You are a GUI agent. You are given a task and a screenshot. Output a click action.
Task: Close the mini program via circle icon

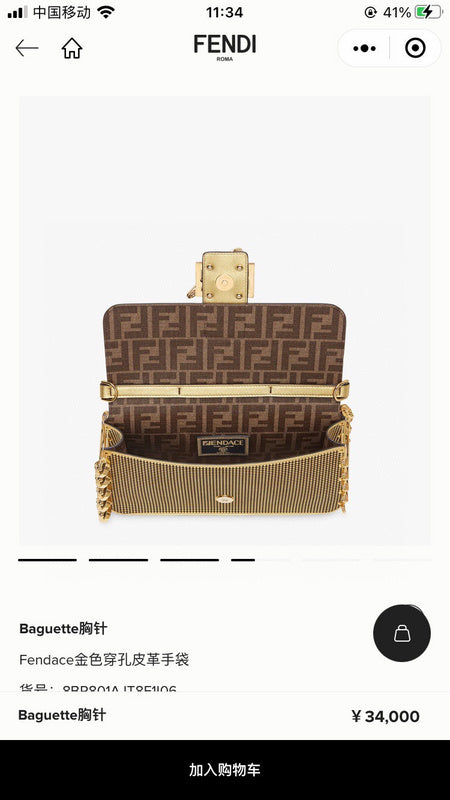415,48
